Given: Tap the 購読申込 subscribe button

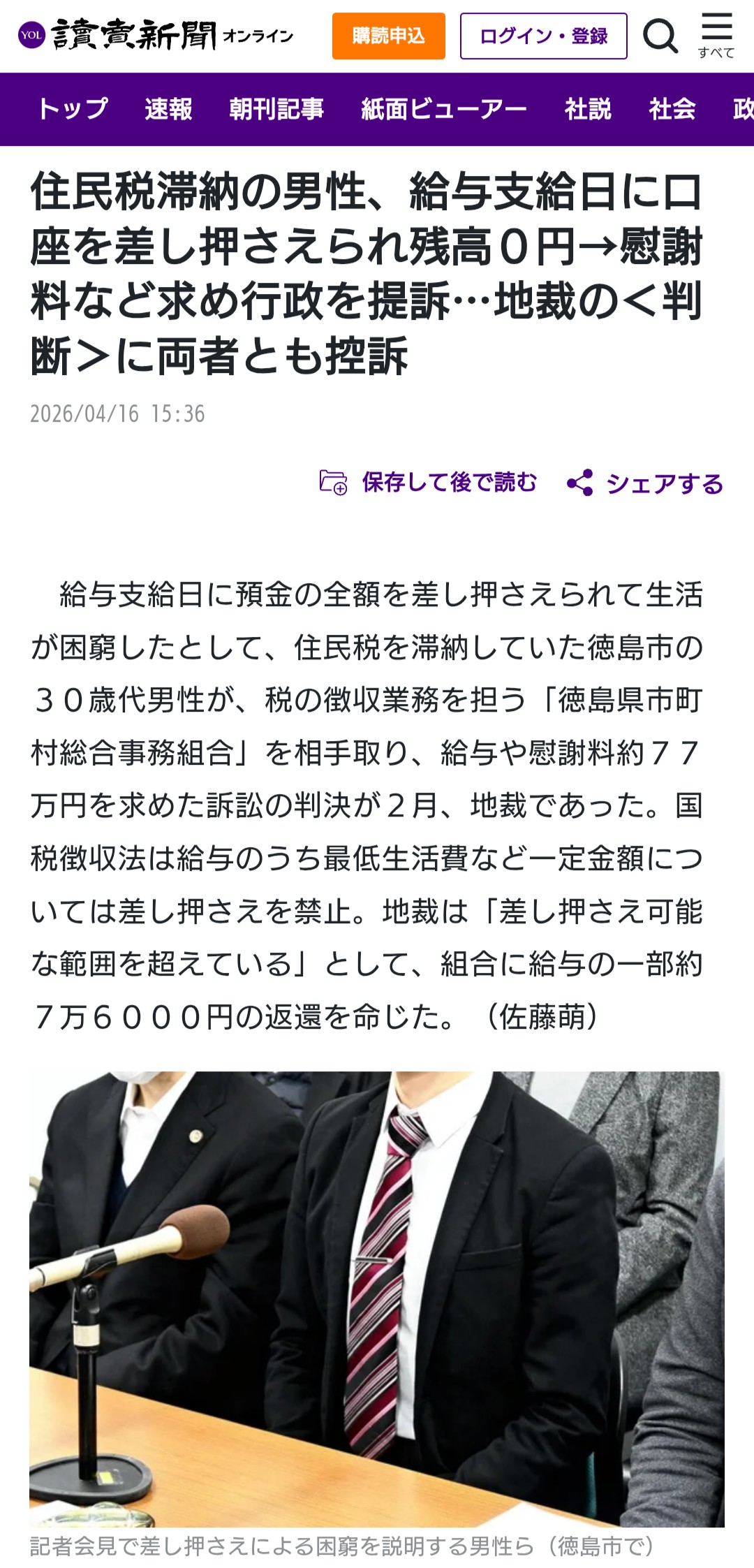Looking at the screenshot, I should tap(388, 36).
